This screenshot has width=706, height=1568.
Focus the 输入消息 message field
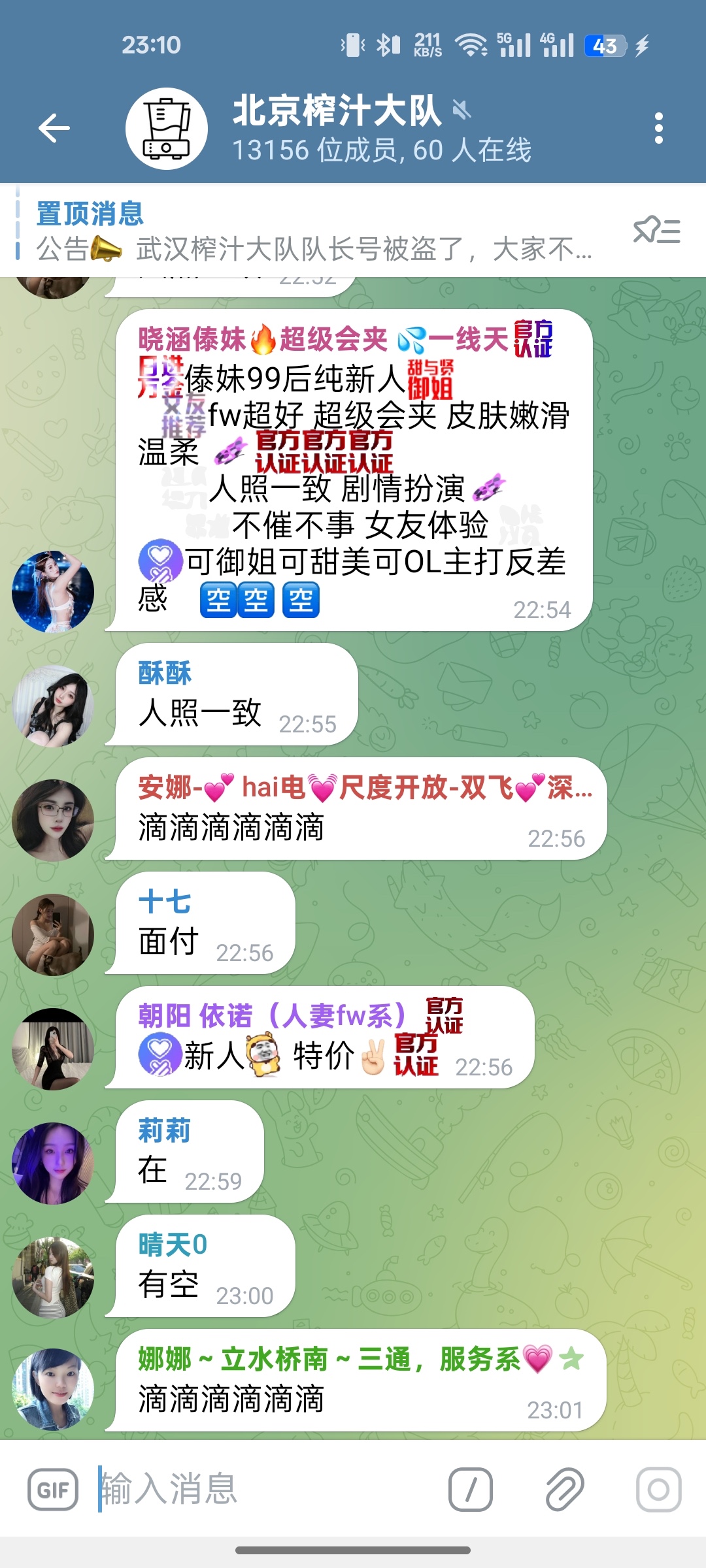click(x=261, y=1490)
